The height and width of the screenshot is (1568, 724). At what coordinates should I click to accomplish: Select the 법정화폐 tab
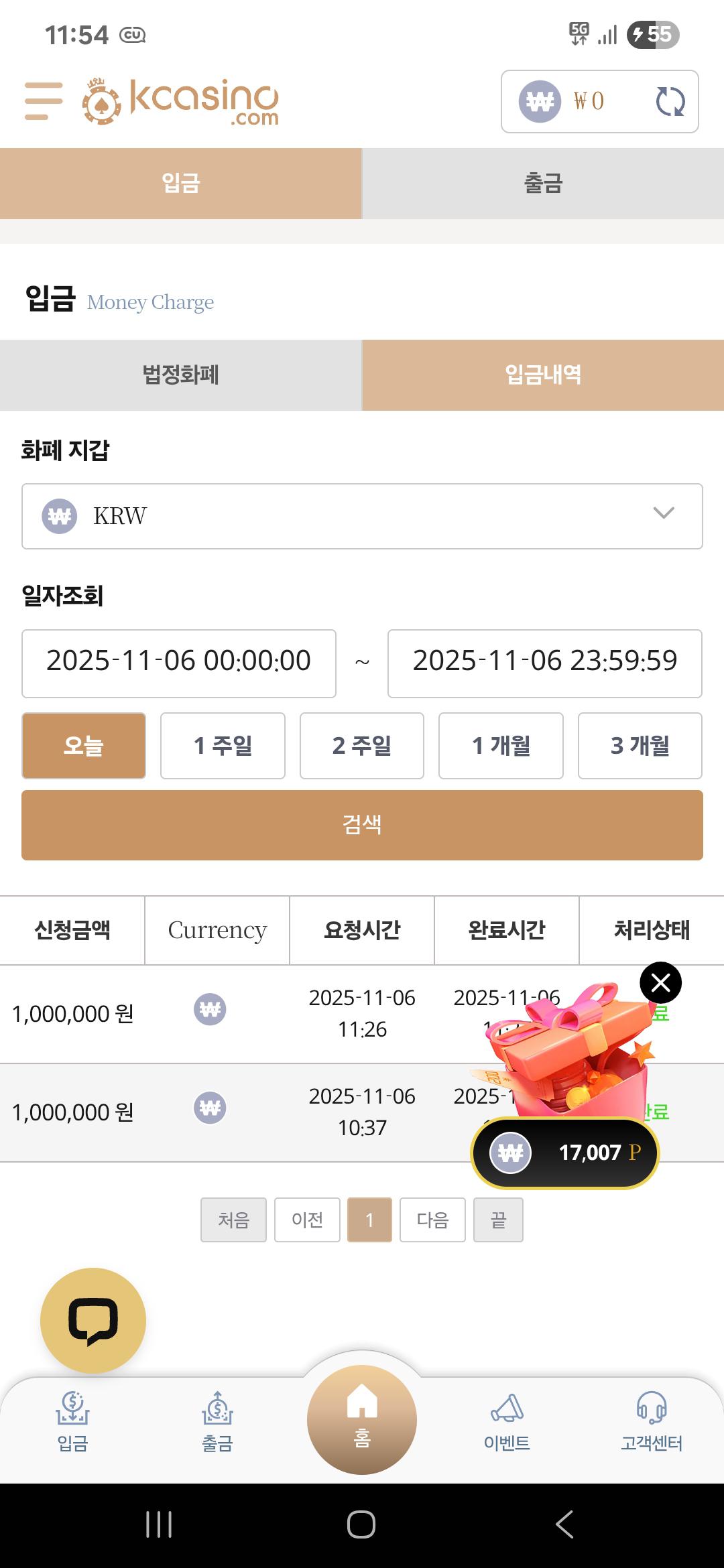tap(181, 375)
